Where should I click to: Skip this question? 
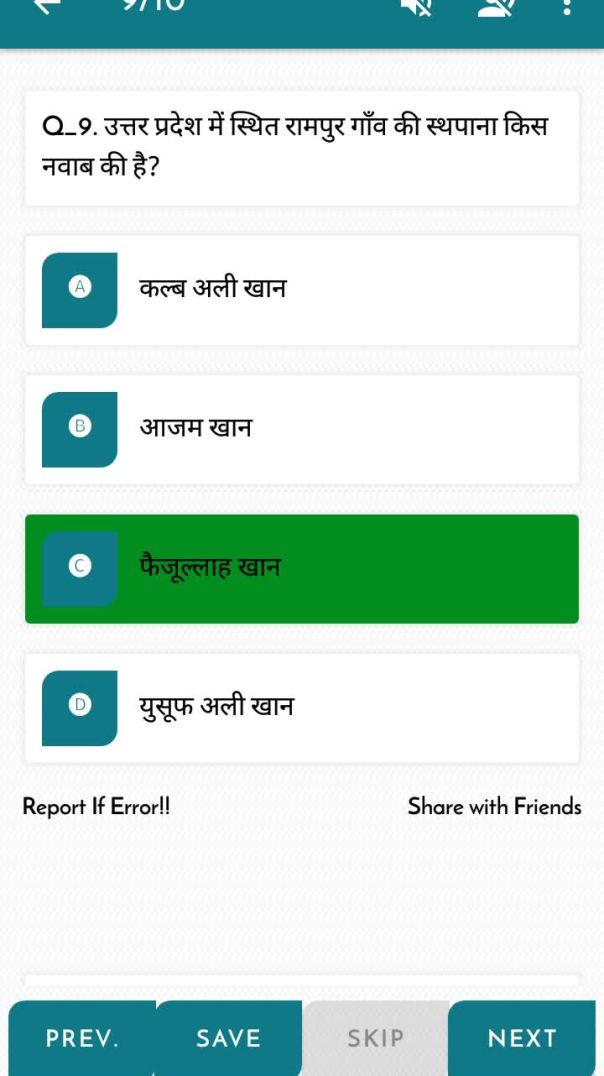375,1039
